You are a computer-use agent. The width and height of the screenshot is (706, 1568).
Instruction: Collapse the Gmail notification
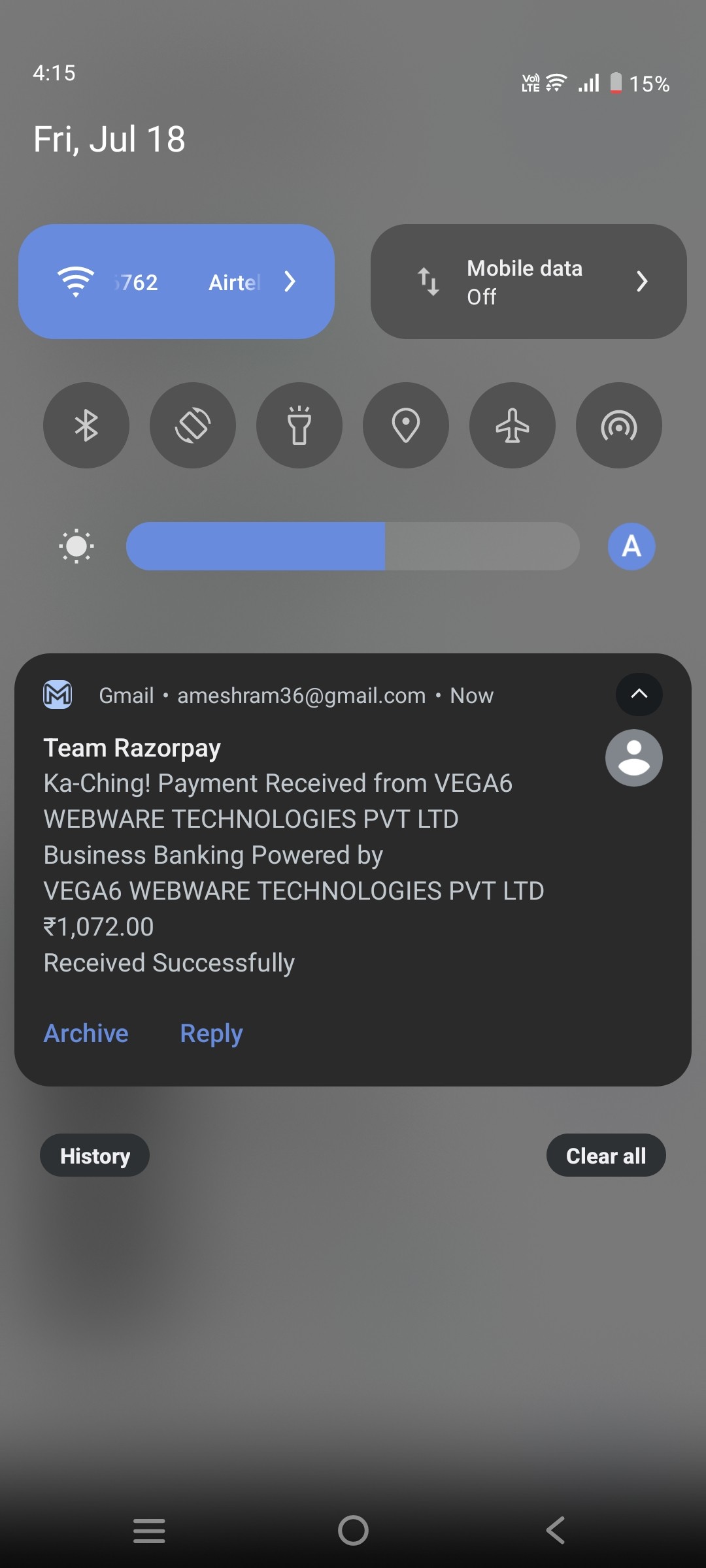pos(639,694)
